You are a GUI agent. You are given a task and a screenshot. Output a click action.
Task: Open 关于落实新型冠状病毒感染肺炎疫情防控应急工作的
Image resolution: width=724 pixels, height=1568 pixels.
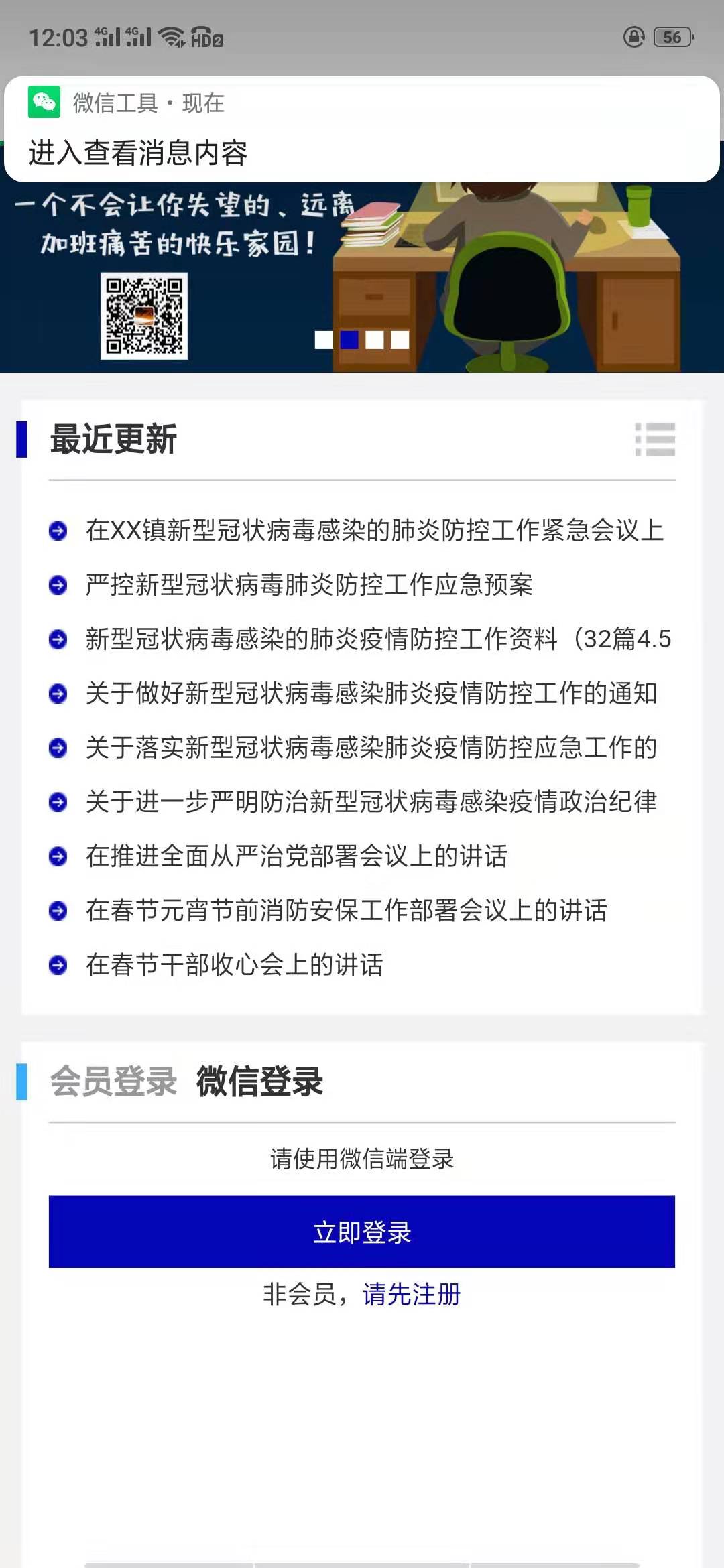click(x=371, y=748)
